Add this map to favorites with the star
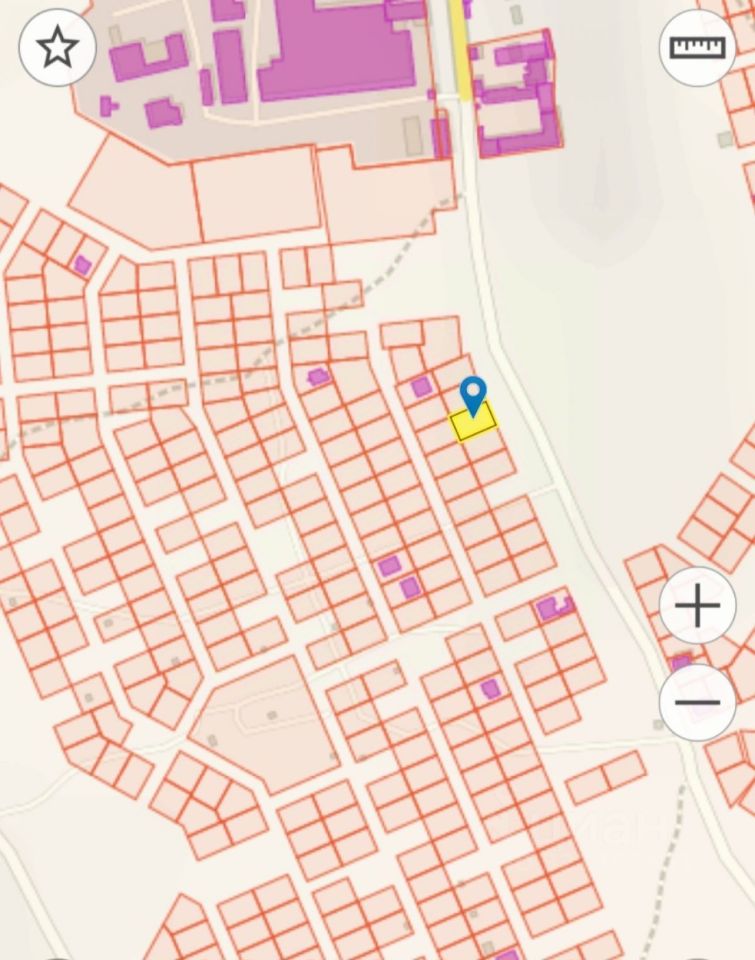The image size is (755, 960). point(57,47)
